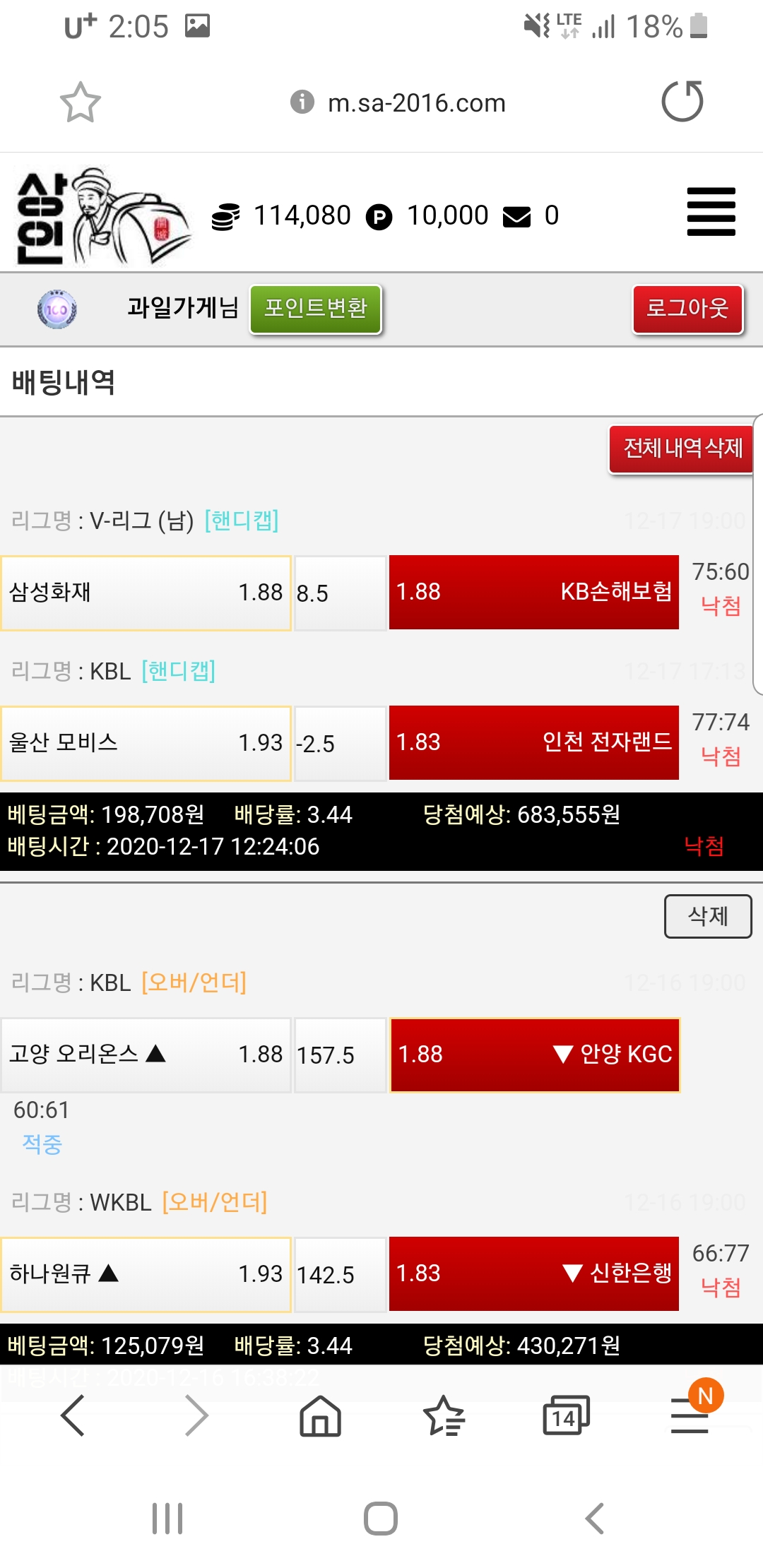Open the browser home page
This screenshot has height=1568, width=763.
tap(320, 1415)
